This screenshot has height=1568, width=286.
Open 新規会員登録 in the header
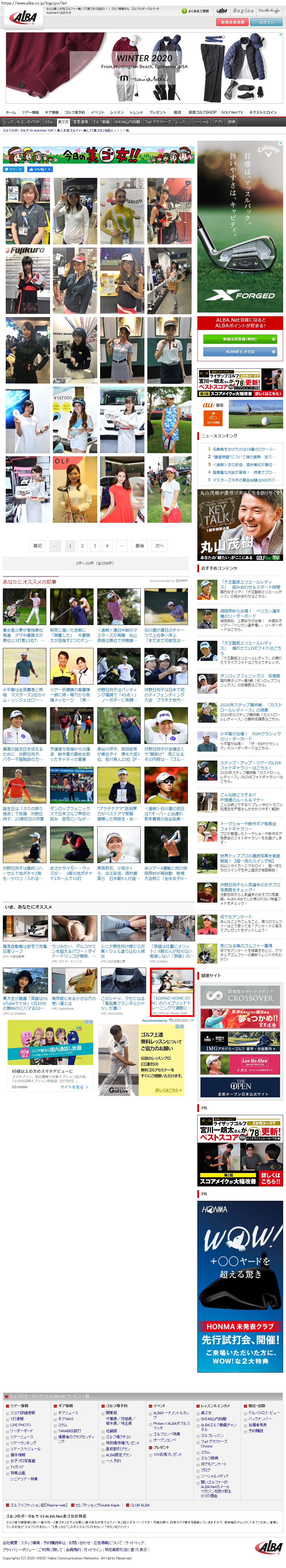(x=233, y=22)
